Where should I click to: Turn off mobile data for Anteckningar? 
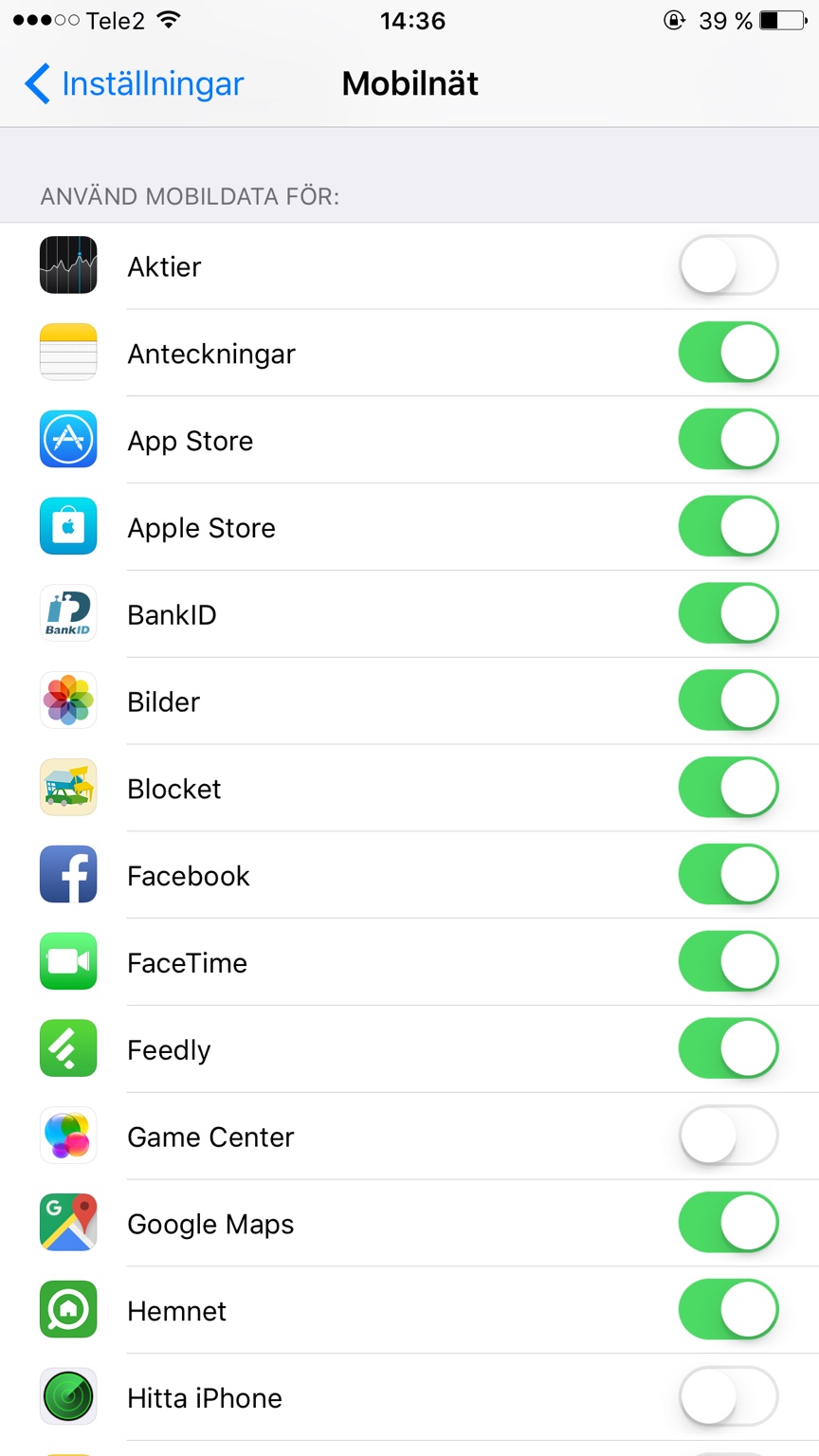click(x=729, y=353)
